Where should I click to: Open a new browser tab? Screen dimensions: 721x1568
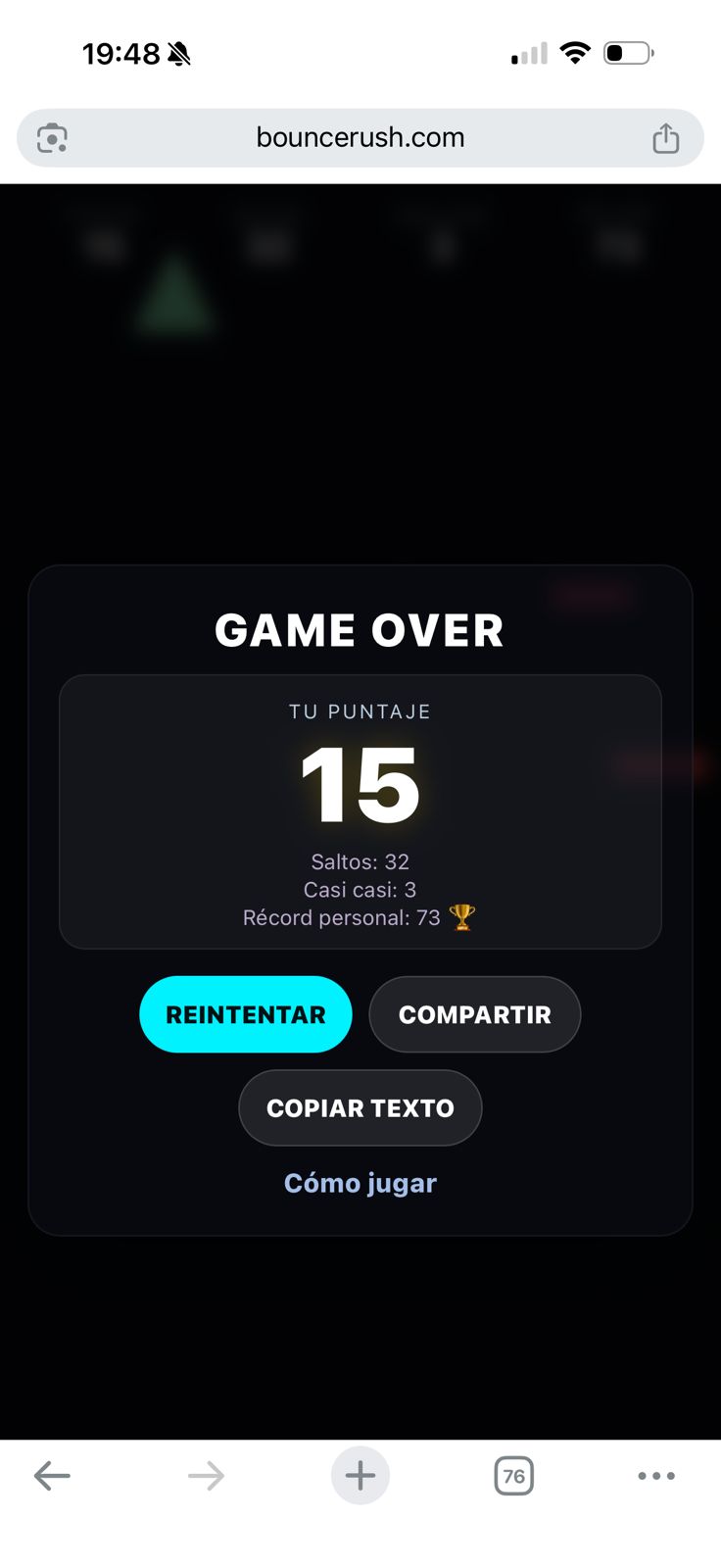coord(360,1475)
